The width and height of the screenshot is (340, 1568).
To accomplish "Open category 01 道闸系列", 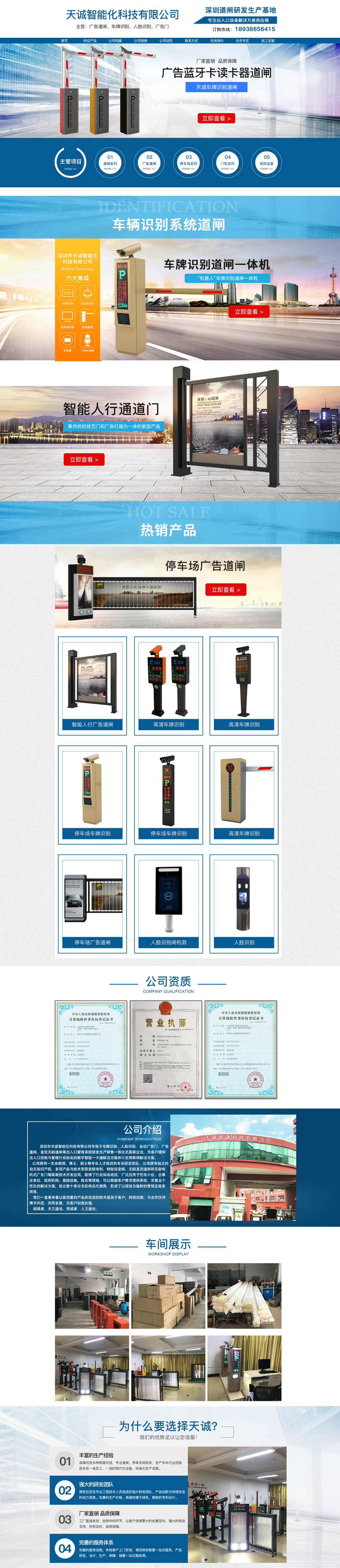I will (110, 162).
